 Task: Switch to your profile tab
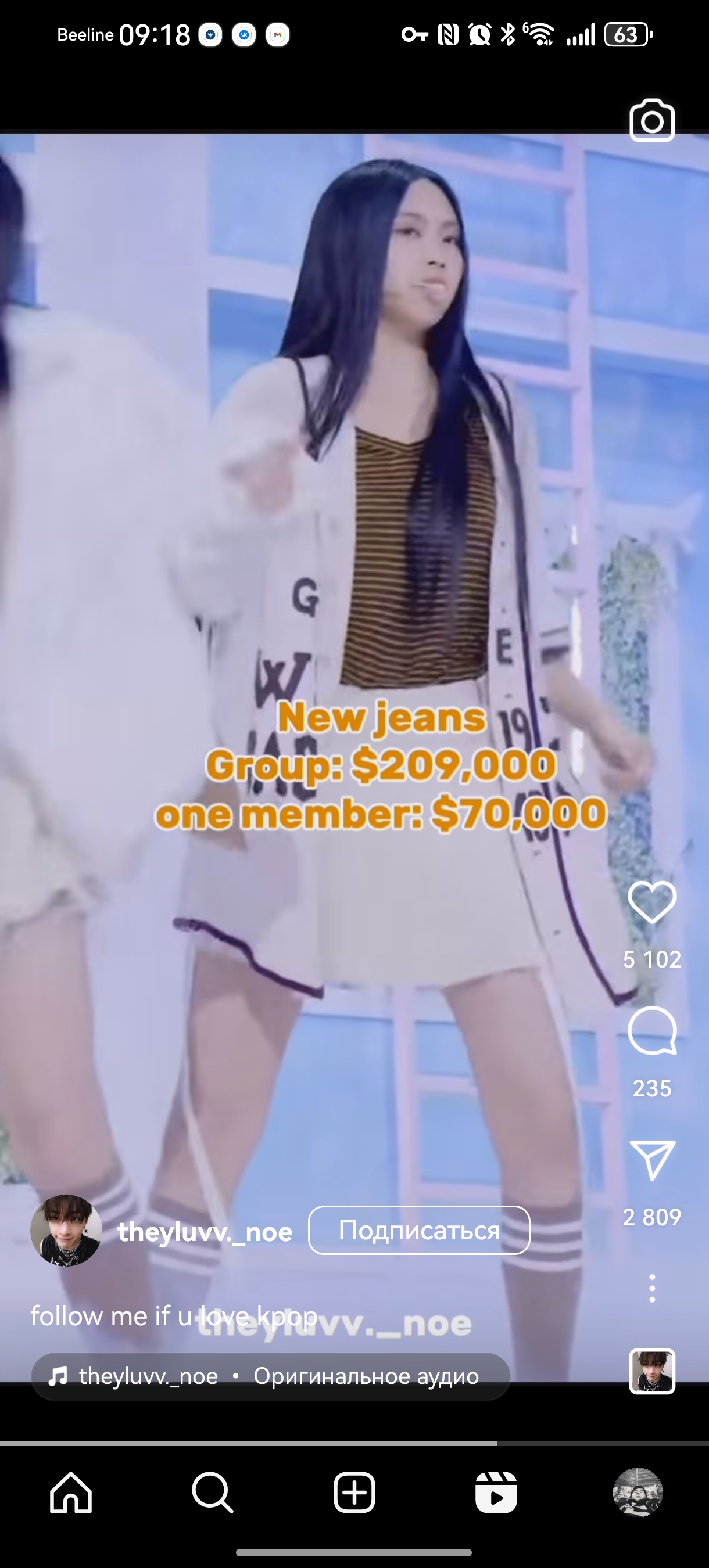(637, 1493)
